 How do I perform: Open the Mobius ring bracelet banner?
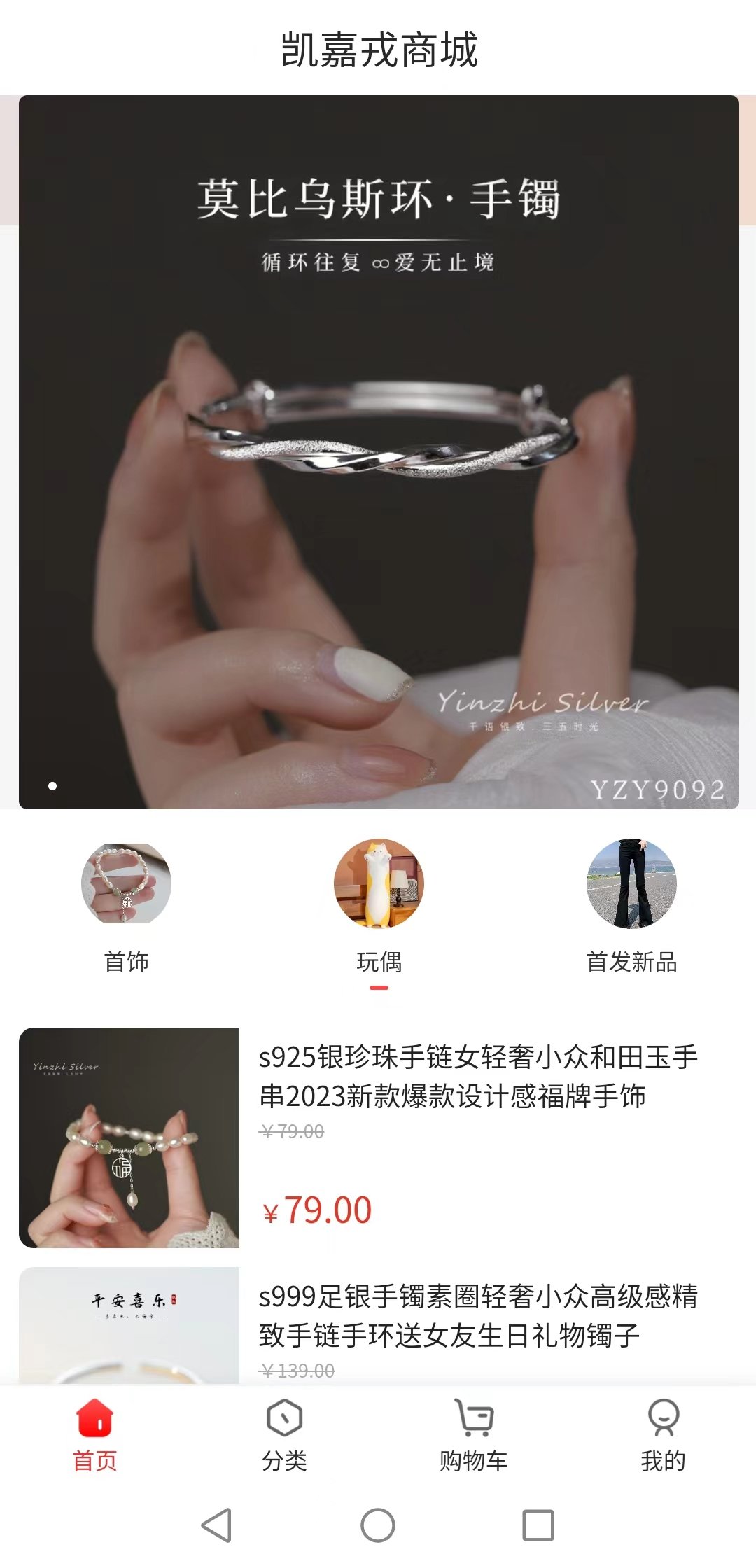pos(378,455)
